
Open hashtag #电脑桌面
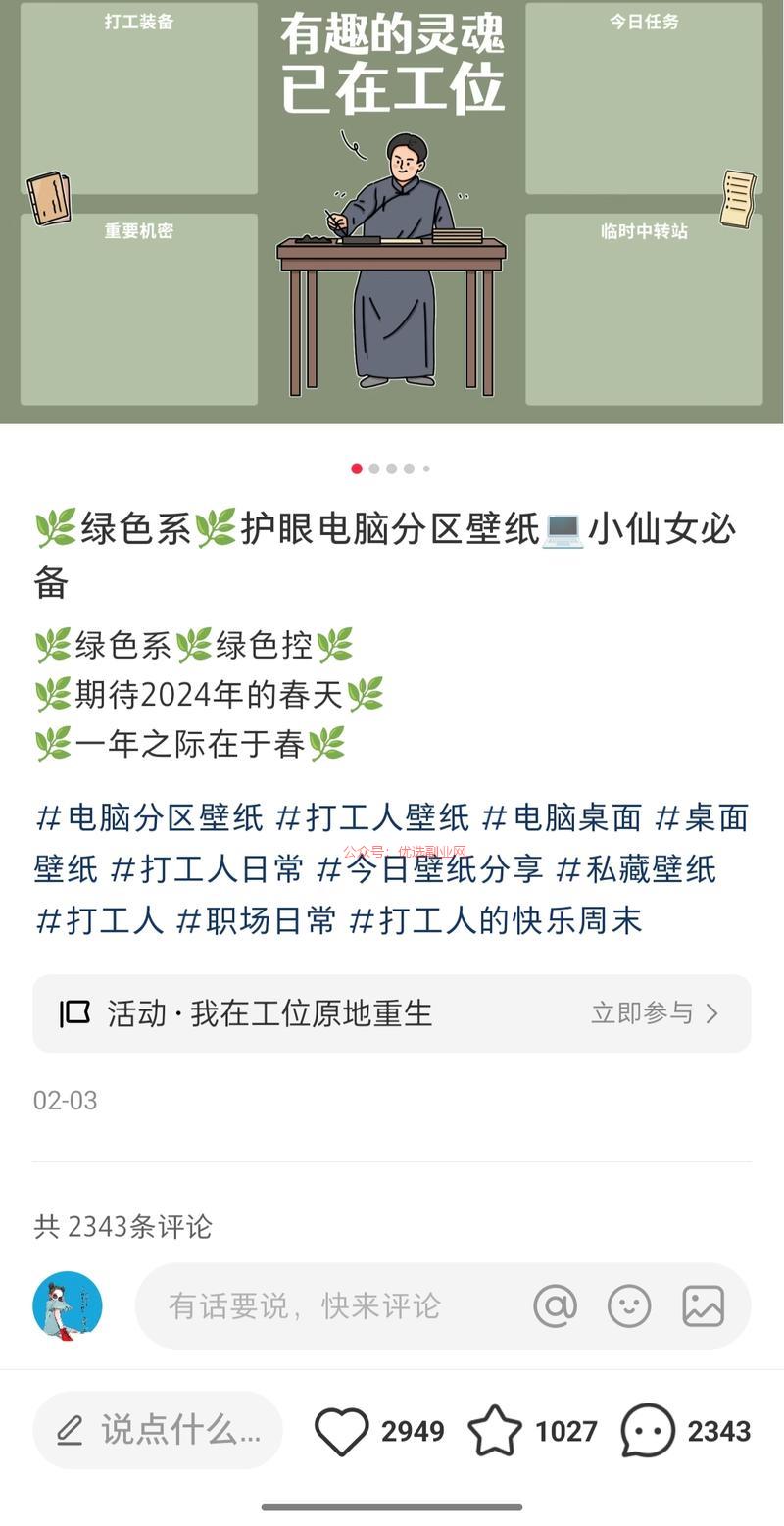(x=563, y=817)
